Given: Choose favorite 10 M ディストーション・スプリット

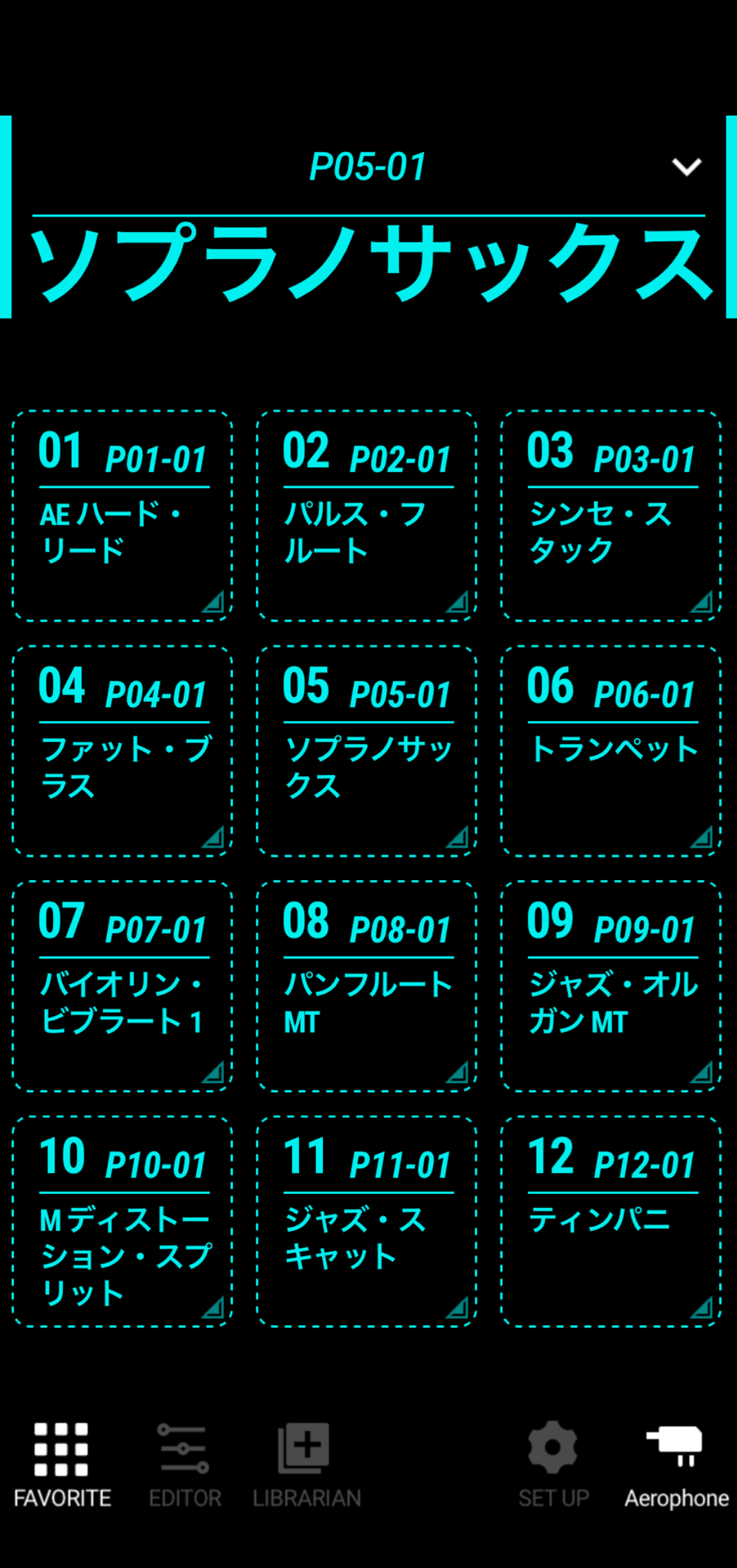Looking at the screenshot, I should coord(123,1222).
